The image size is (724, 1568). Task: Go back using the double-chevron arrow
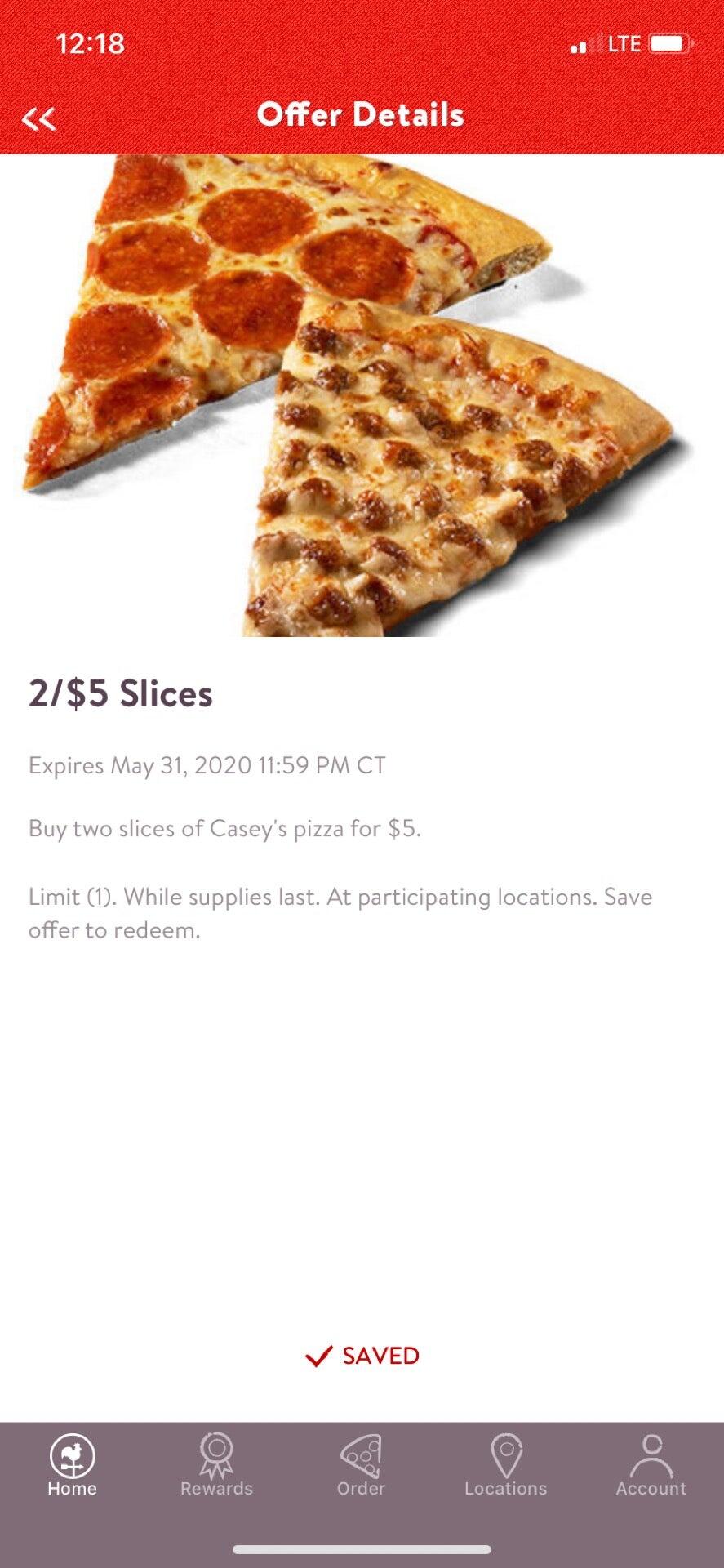click(38, 118)
